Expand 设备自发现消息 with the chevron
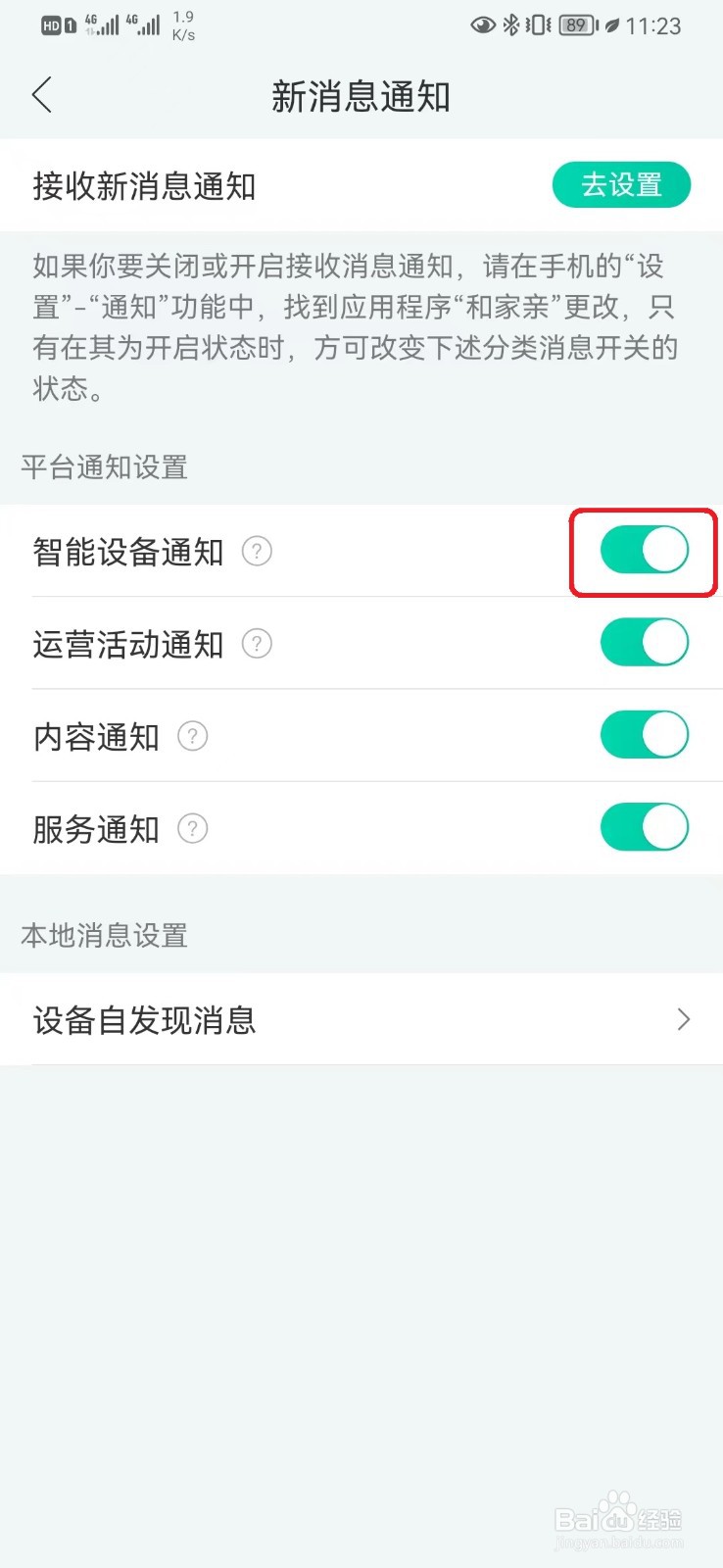723x1568 pixels. (x=683, y=1020)
